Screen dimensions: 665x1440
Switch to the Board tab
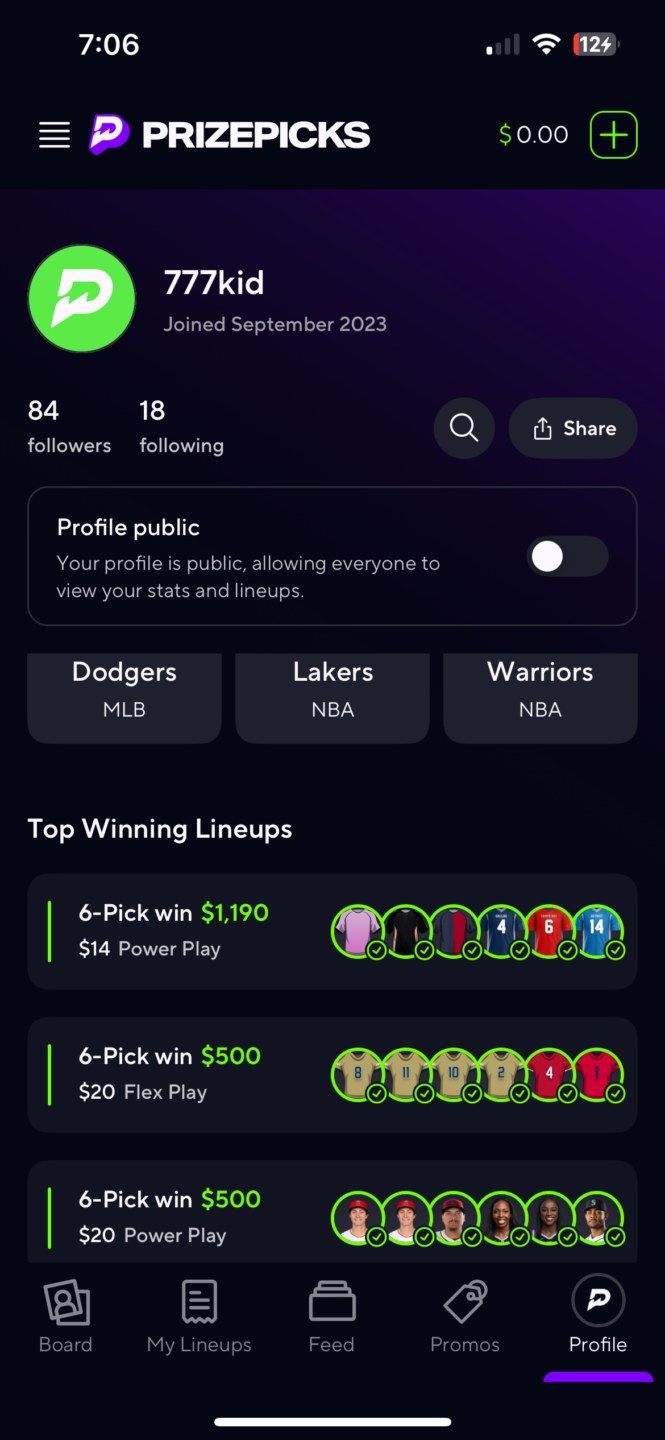pos(66,1318)
